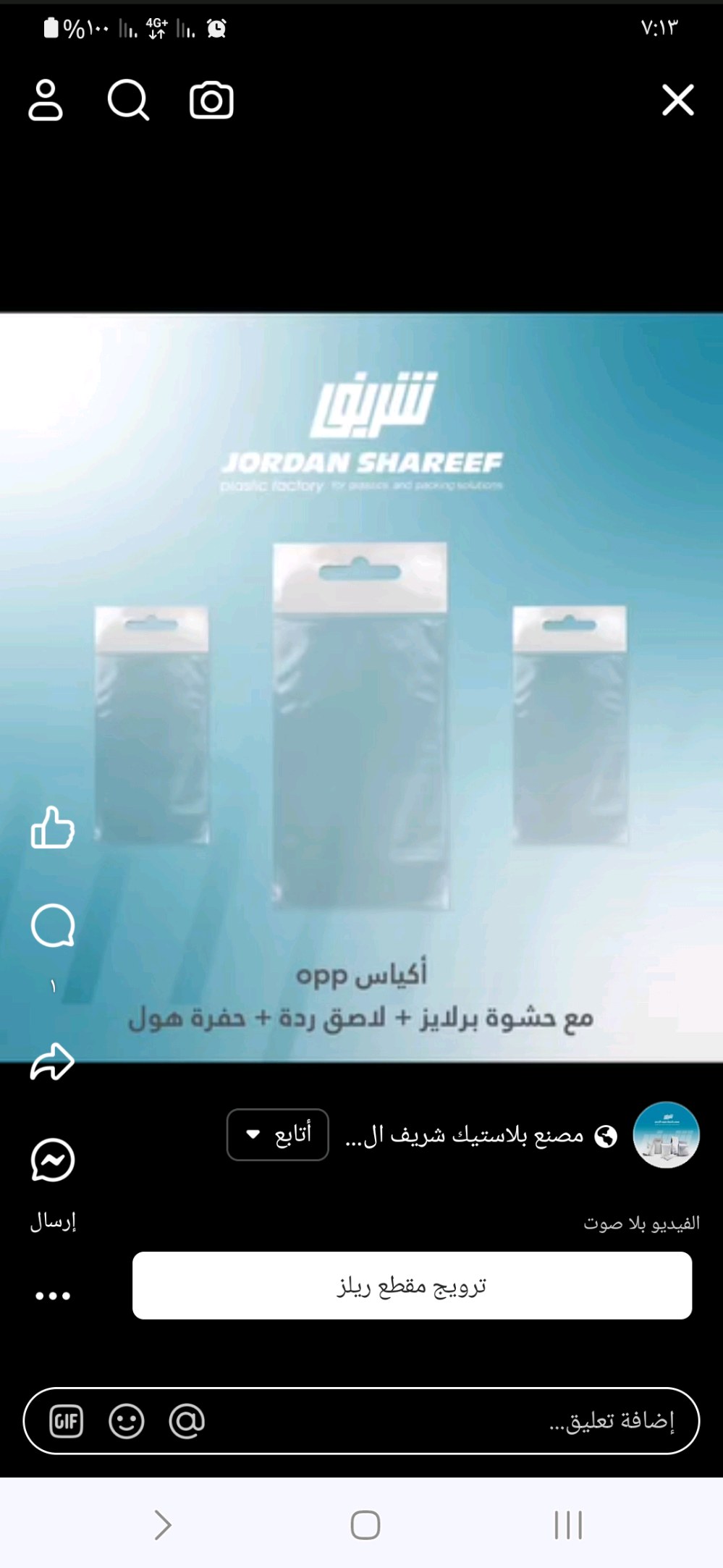Open the comments bubble icon
Screen dimensions: 723x1568
coord(53,925)
